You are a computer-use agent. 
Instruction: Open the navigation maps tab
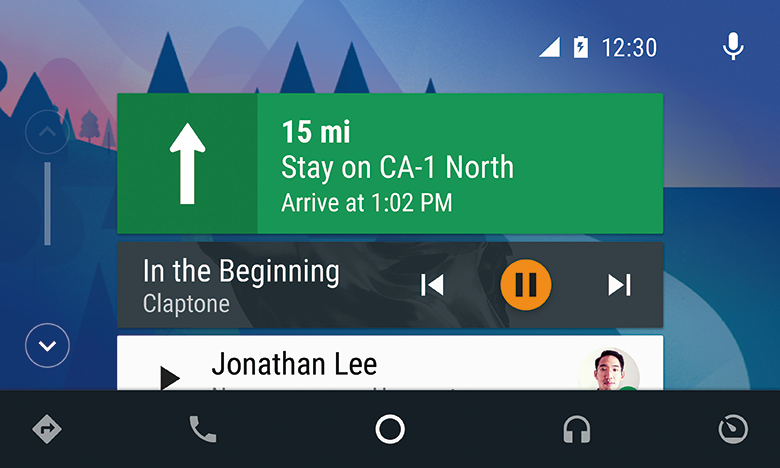pyautogui.click(x=47, y=430)
